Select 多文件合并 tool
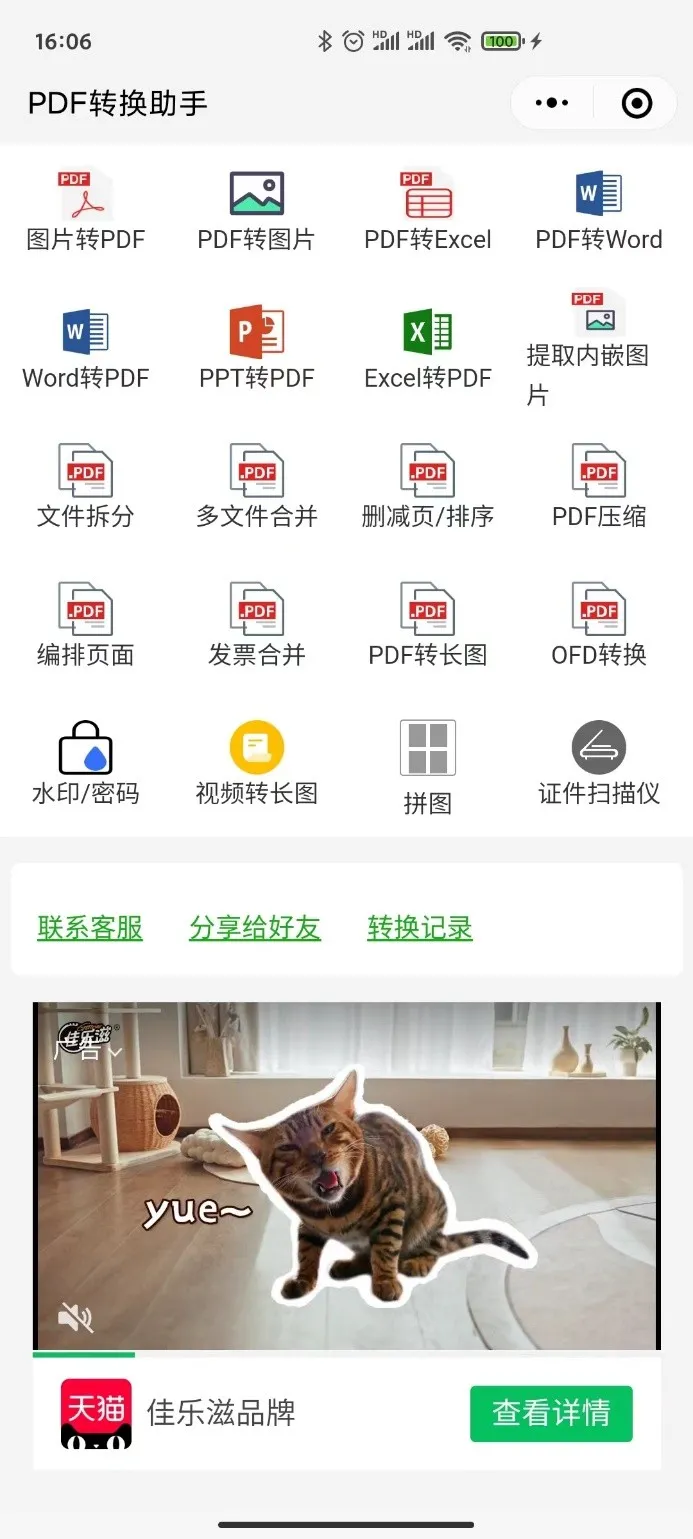Screen dimensions: 693x1539 pyautogui.click(x=257, y=487)
